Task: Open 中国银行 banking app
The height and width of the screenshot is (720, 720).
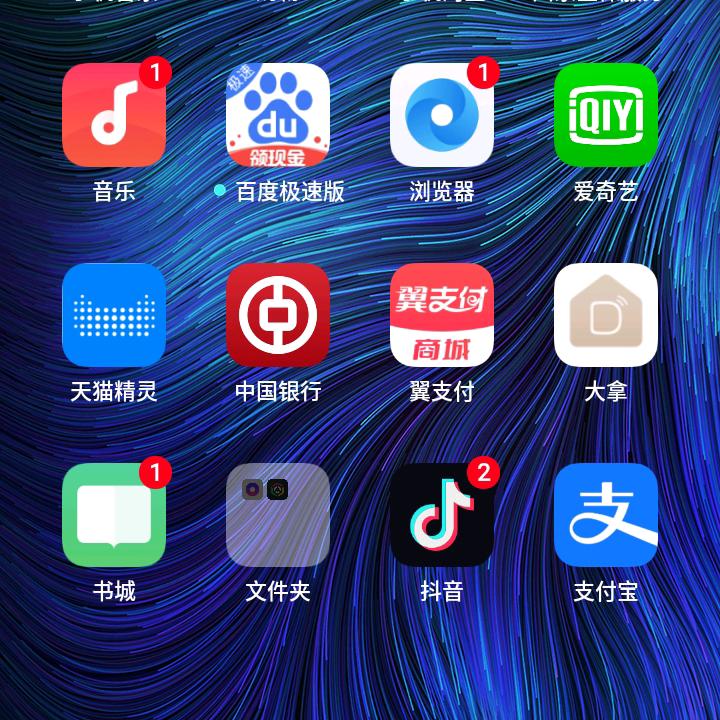Action: [278, 315]
